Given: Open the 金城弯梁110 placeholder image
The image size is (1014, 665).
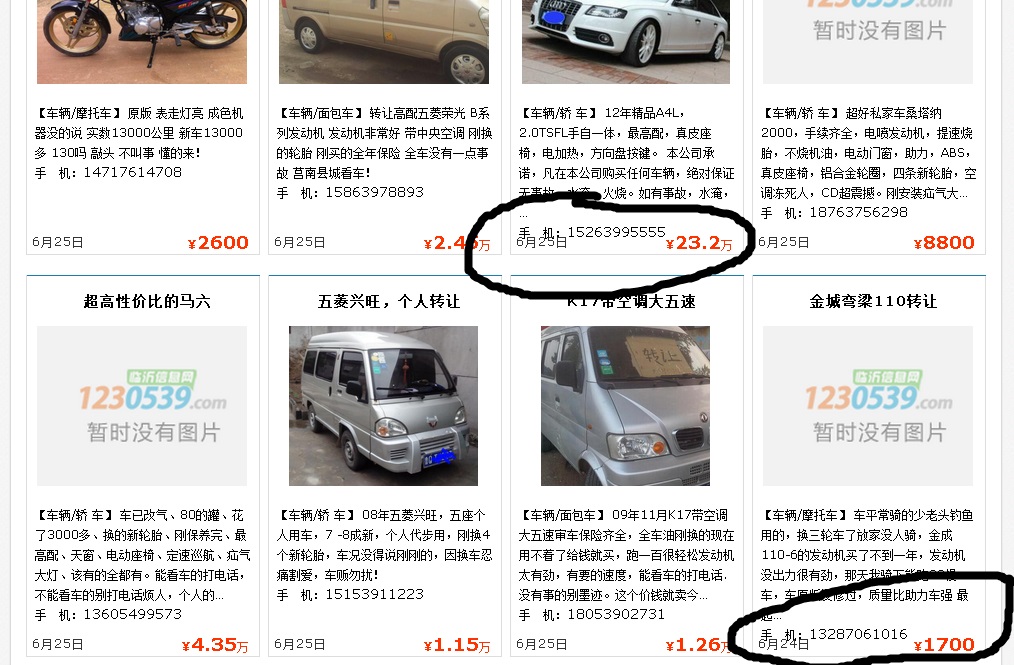Looking at the screenshot, I should click(x=867, y=405).
